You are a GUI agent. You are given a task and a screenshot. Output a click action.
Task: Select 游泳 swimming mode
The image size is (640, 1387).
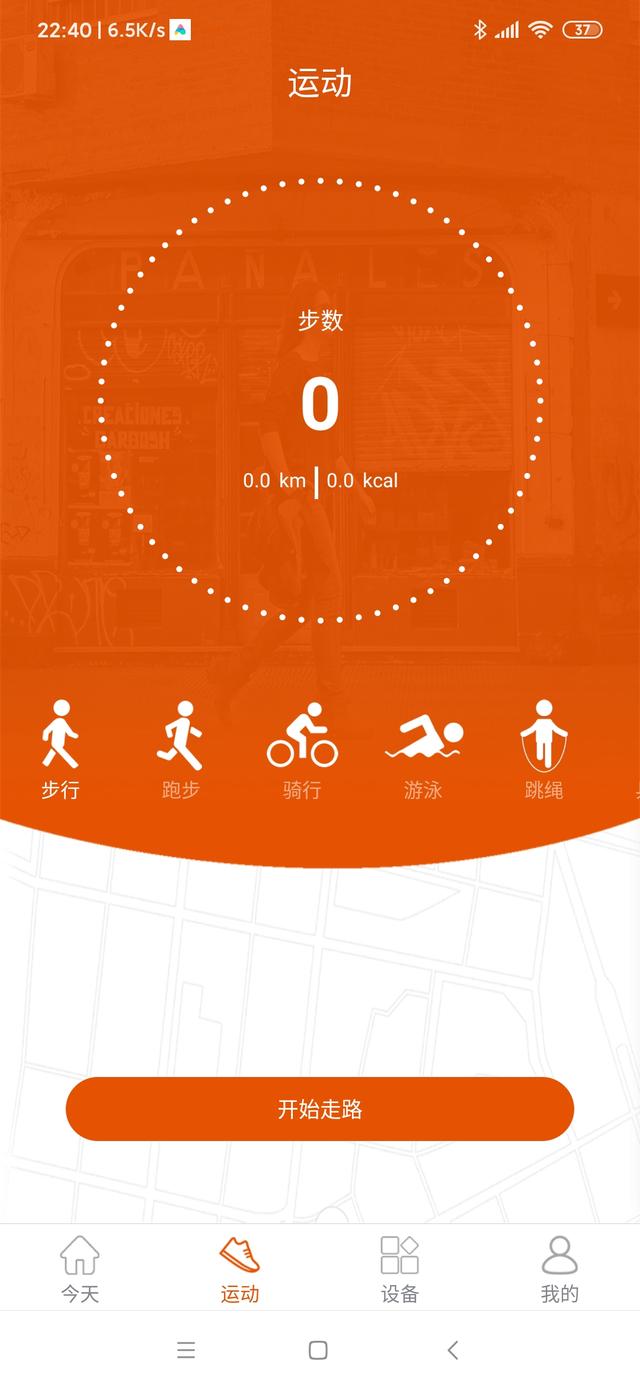[x=423, y=750]
